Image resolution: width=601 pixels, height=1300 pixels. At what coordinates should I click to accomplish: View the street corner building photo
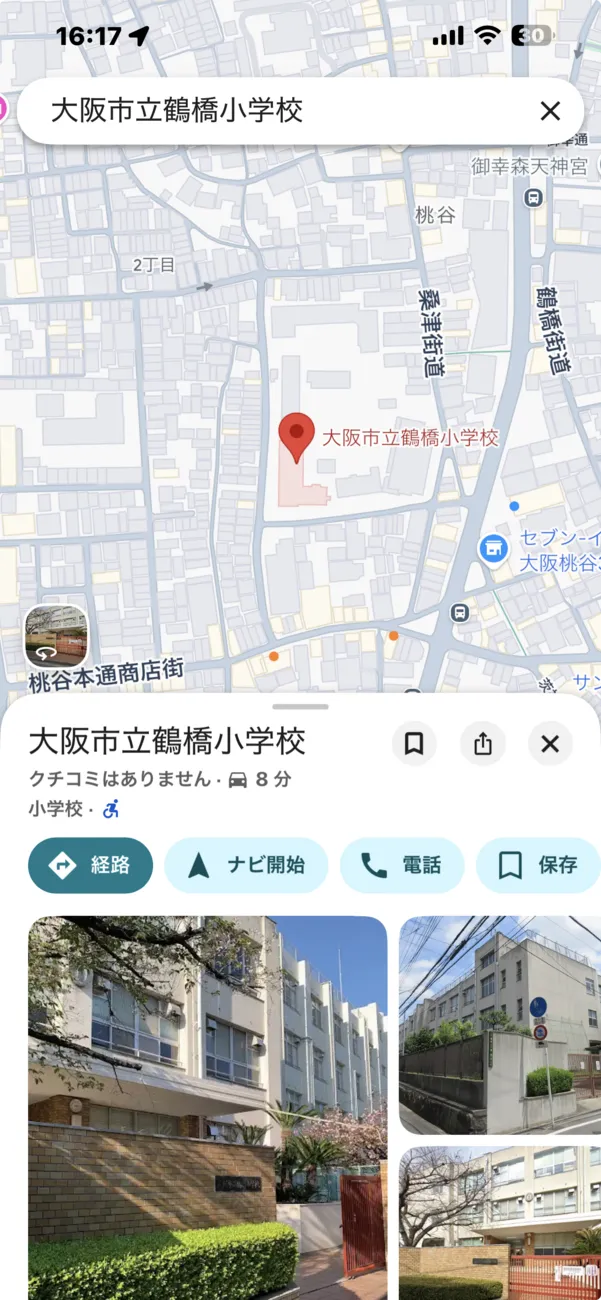500,1024
